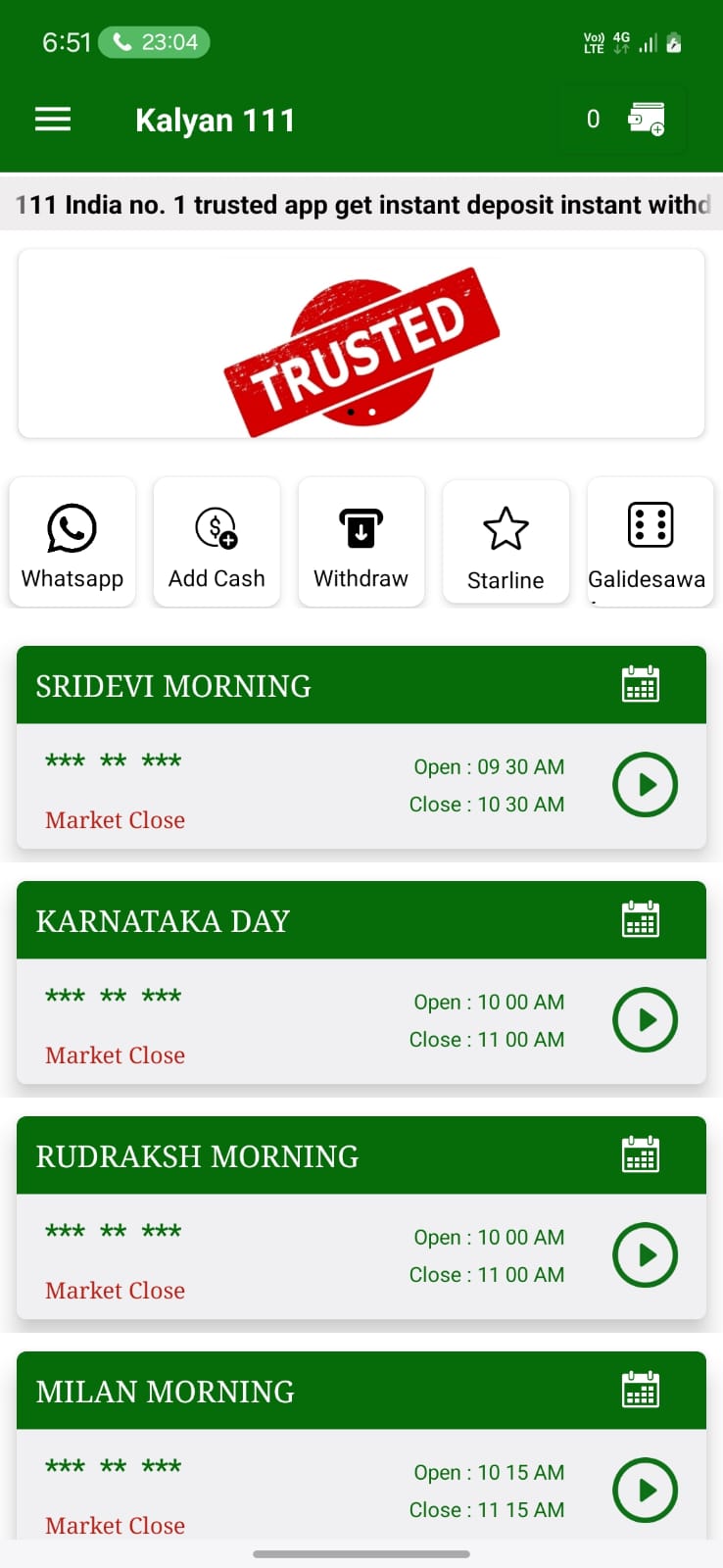Screen dimensions: 723x1568
Task: Select the Add Cash option
Action: (217, 542)
